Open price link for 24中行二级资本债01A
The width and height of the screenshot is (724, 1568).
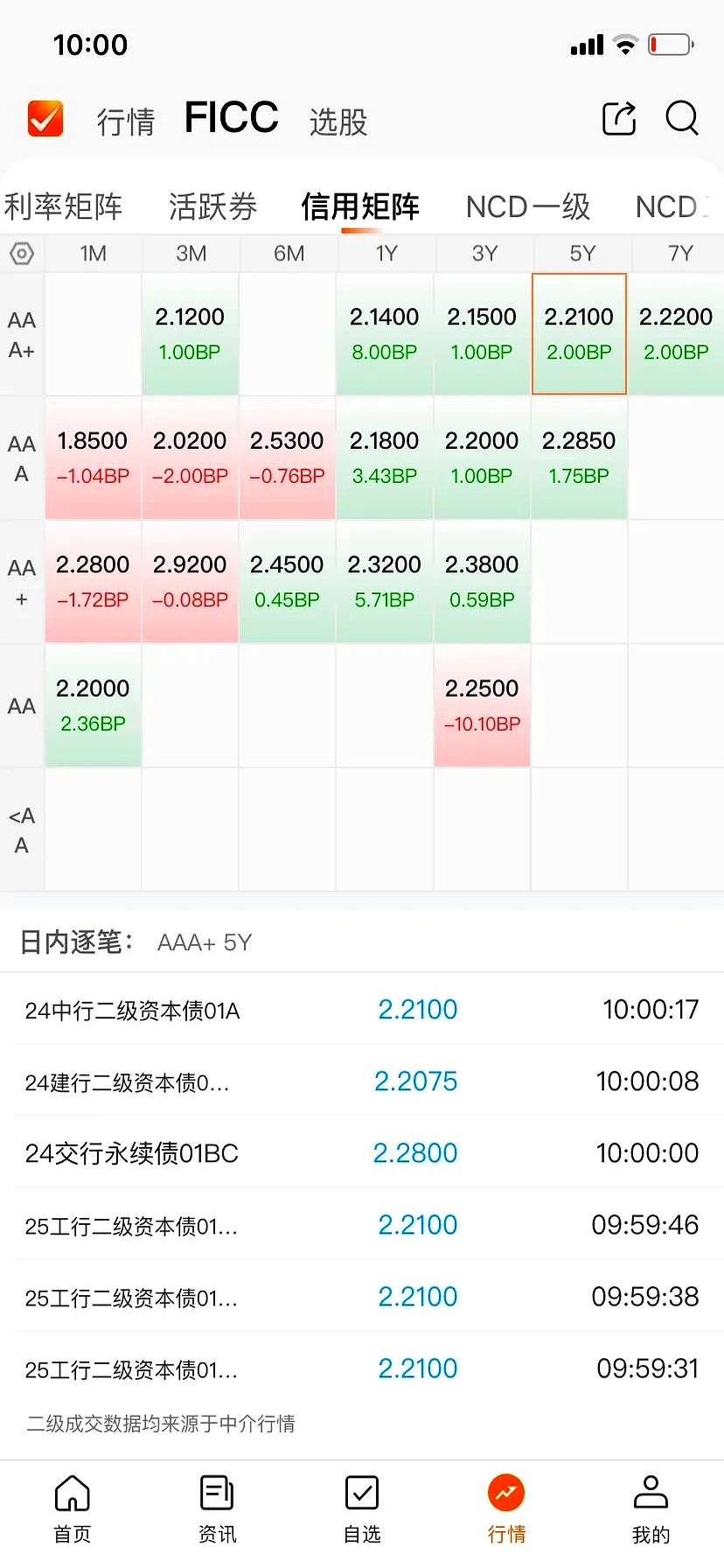click(x=418, y=1009)
